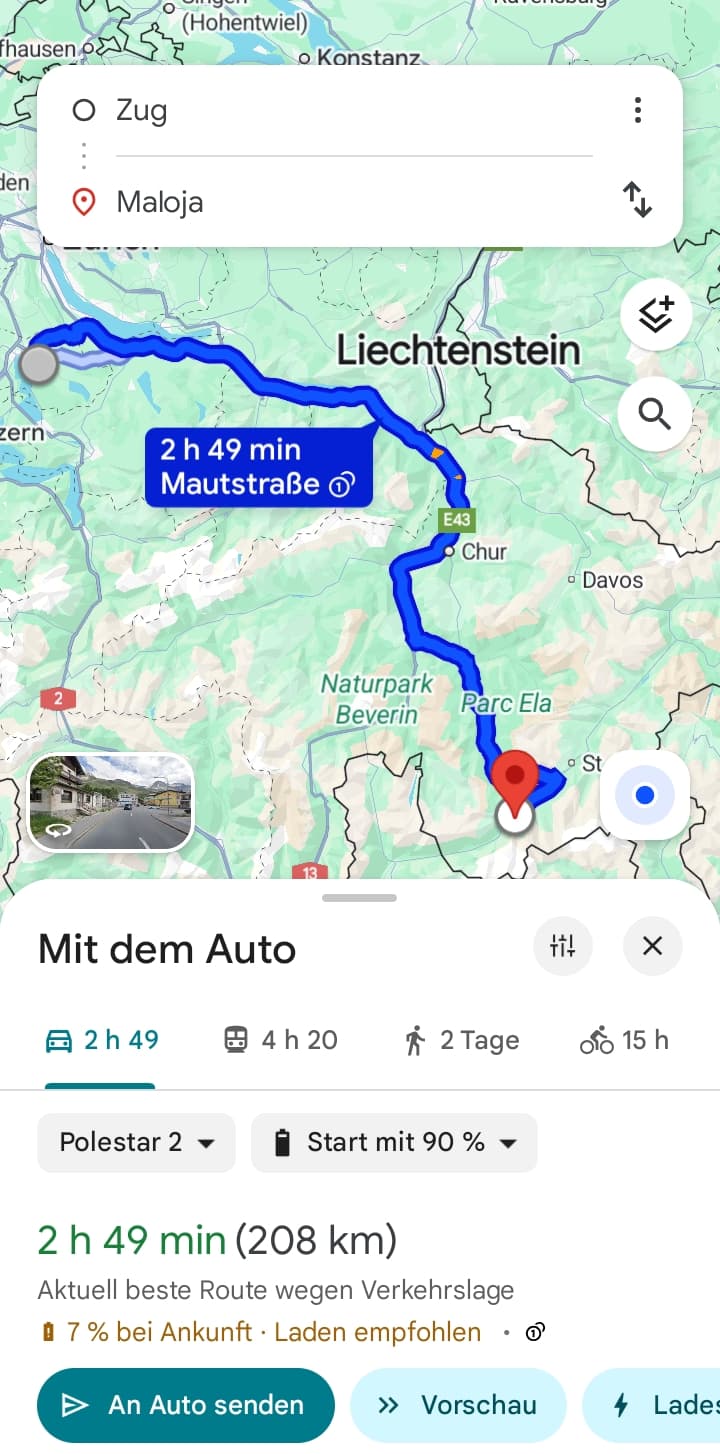Image resolution: width=720 pixels, height=1454 pixels.
Task: Swap start and destination
Action: pyautogui.click(x=638, y=200)
